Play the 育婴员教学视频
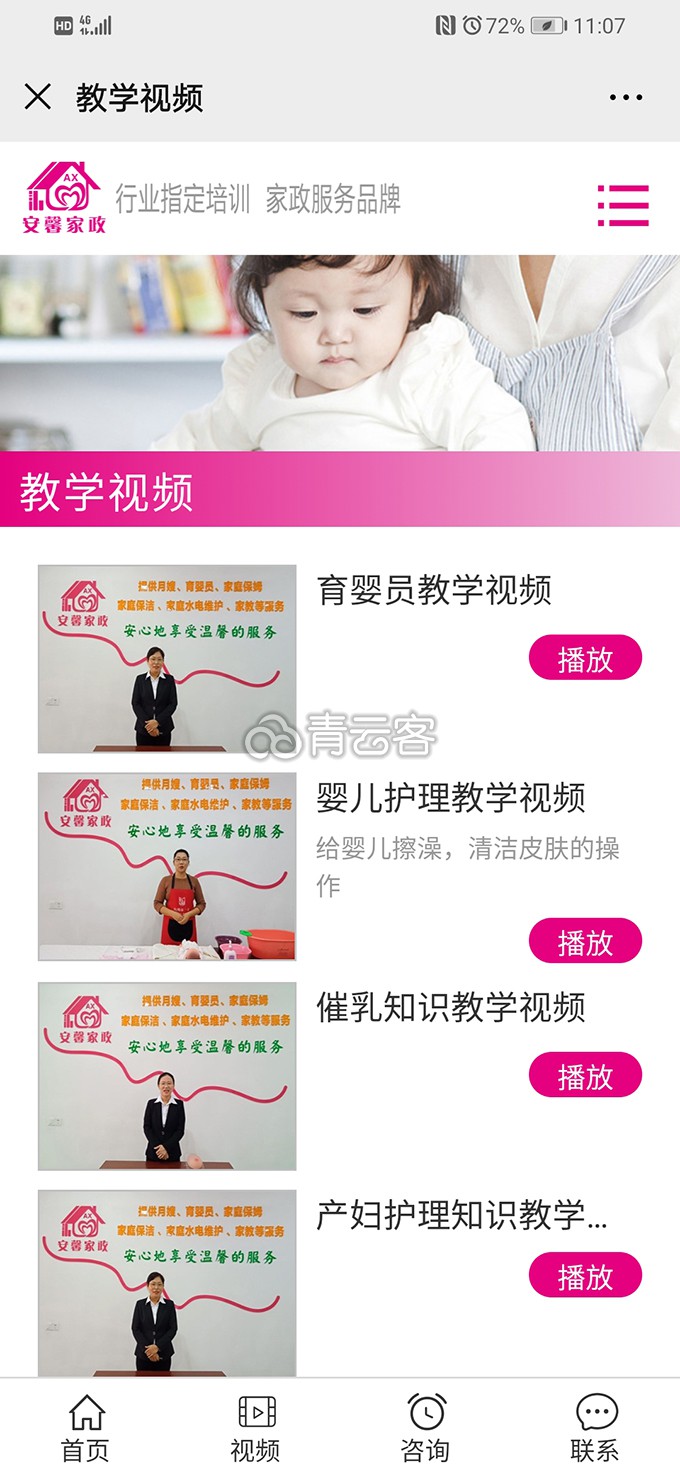This screenshot has width=680, height=1473. tap(585, 657)
